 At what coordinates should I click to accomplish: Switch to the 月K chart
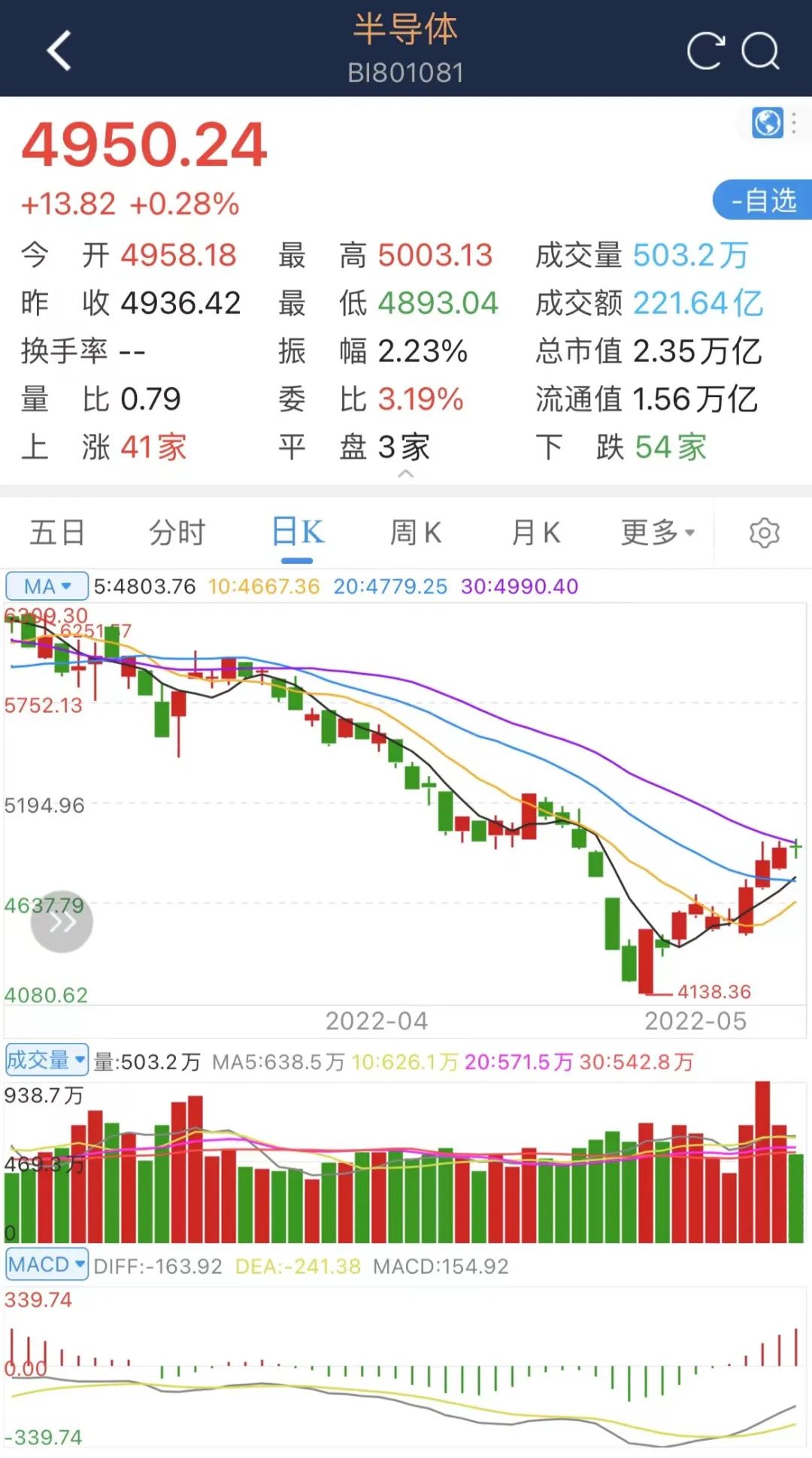coord(536,532)
